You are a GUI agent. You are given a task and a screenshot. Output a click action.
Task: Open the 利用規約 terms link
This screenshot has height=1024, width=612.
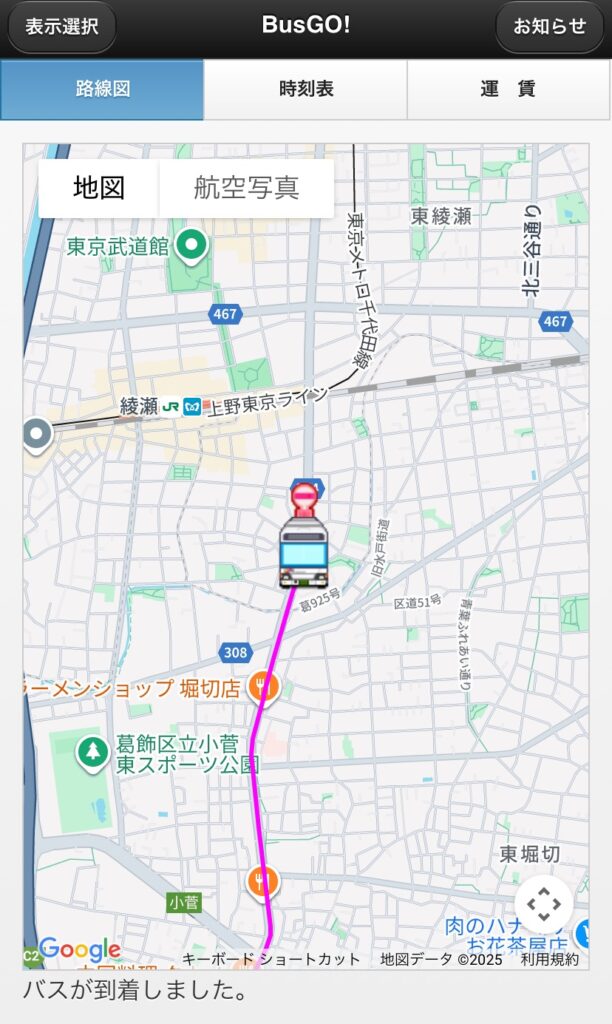tap(549, 959)
